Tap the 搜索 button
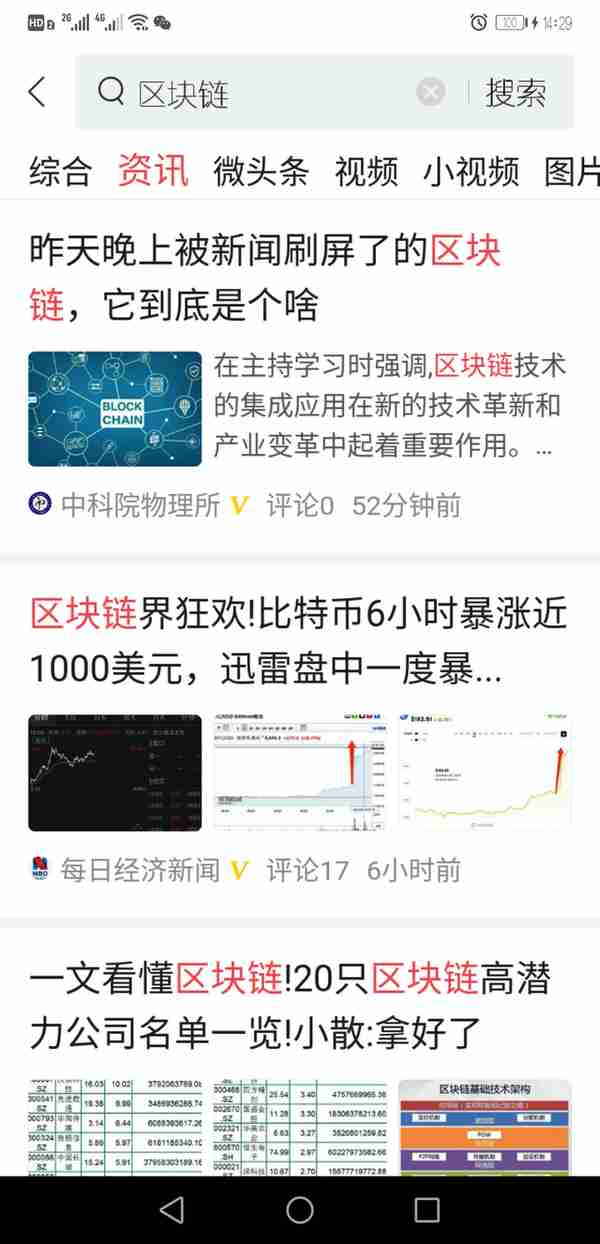Screen dimensions: 600x1244 click(516, 93)
